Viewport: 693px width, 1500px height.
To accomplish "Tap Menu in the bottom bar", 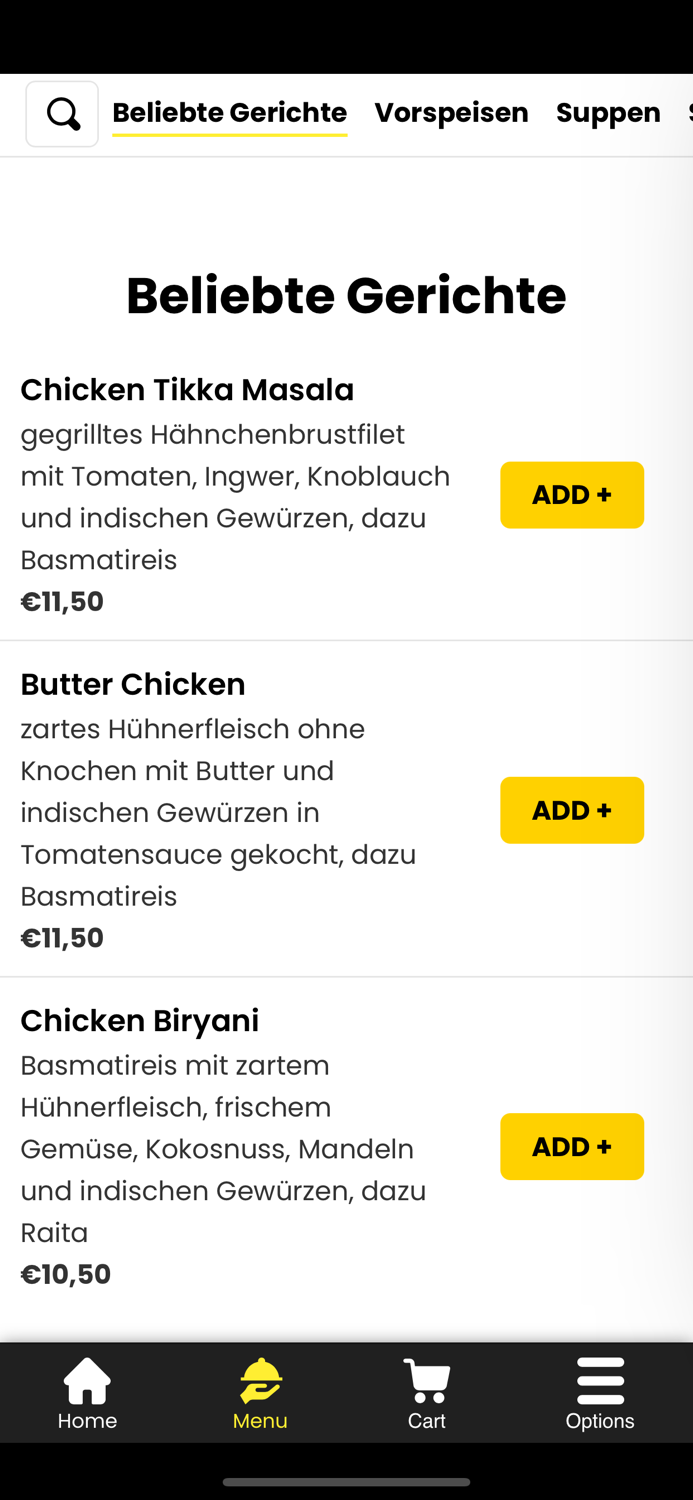I will tap(260, 1393).
